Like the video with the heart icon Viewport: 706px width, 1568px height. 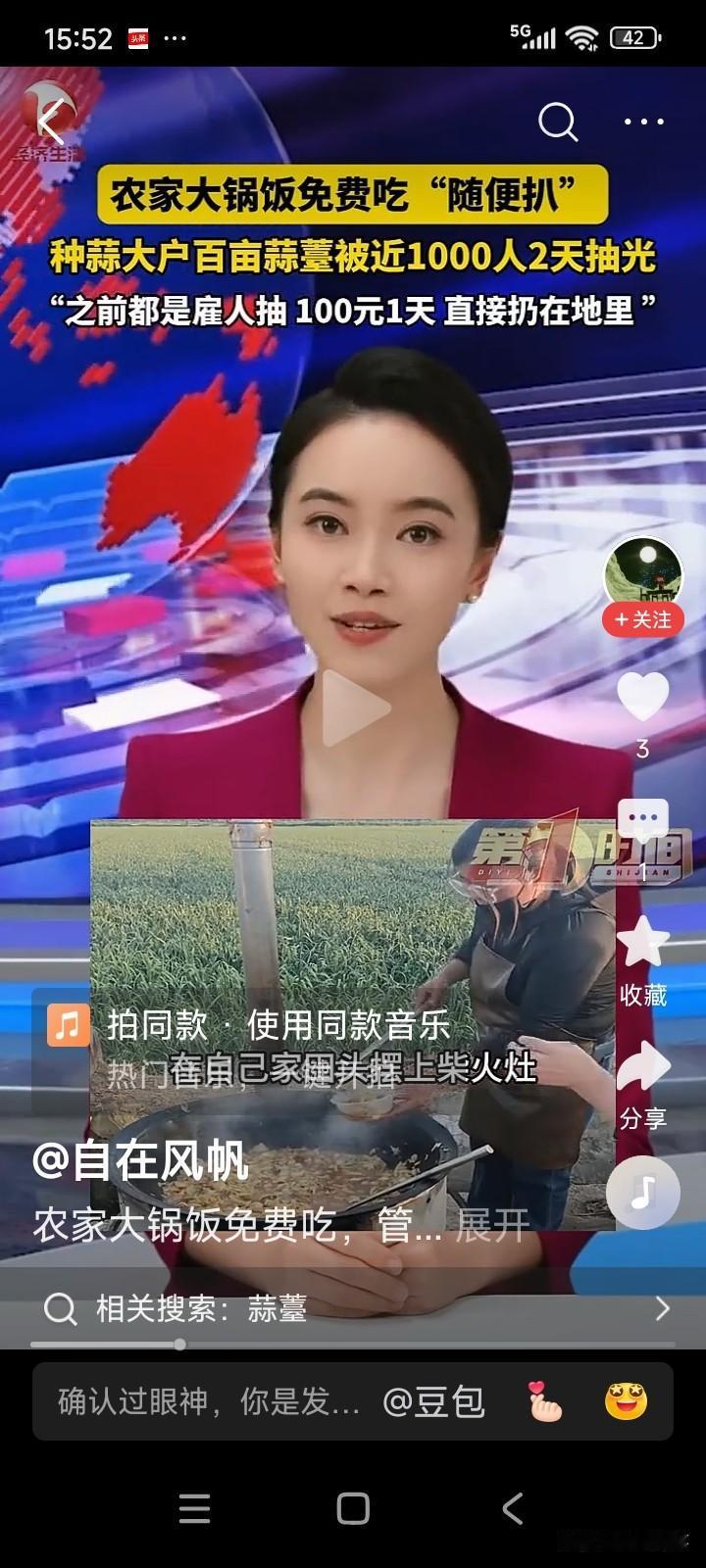642,696
